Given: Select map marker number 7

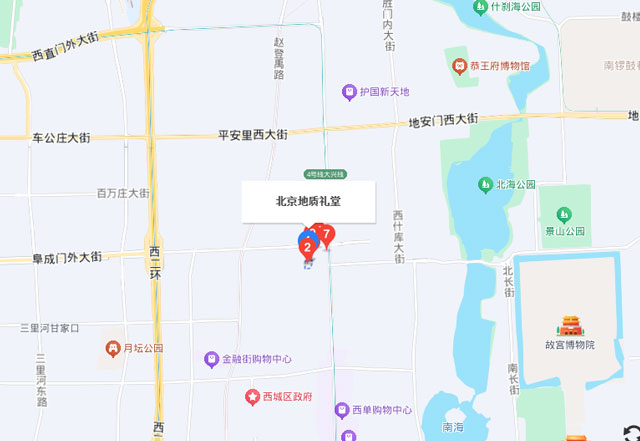Looking at the screenshot, I should click(x=326, y=236).
